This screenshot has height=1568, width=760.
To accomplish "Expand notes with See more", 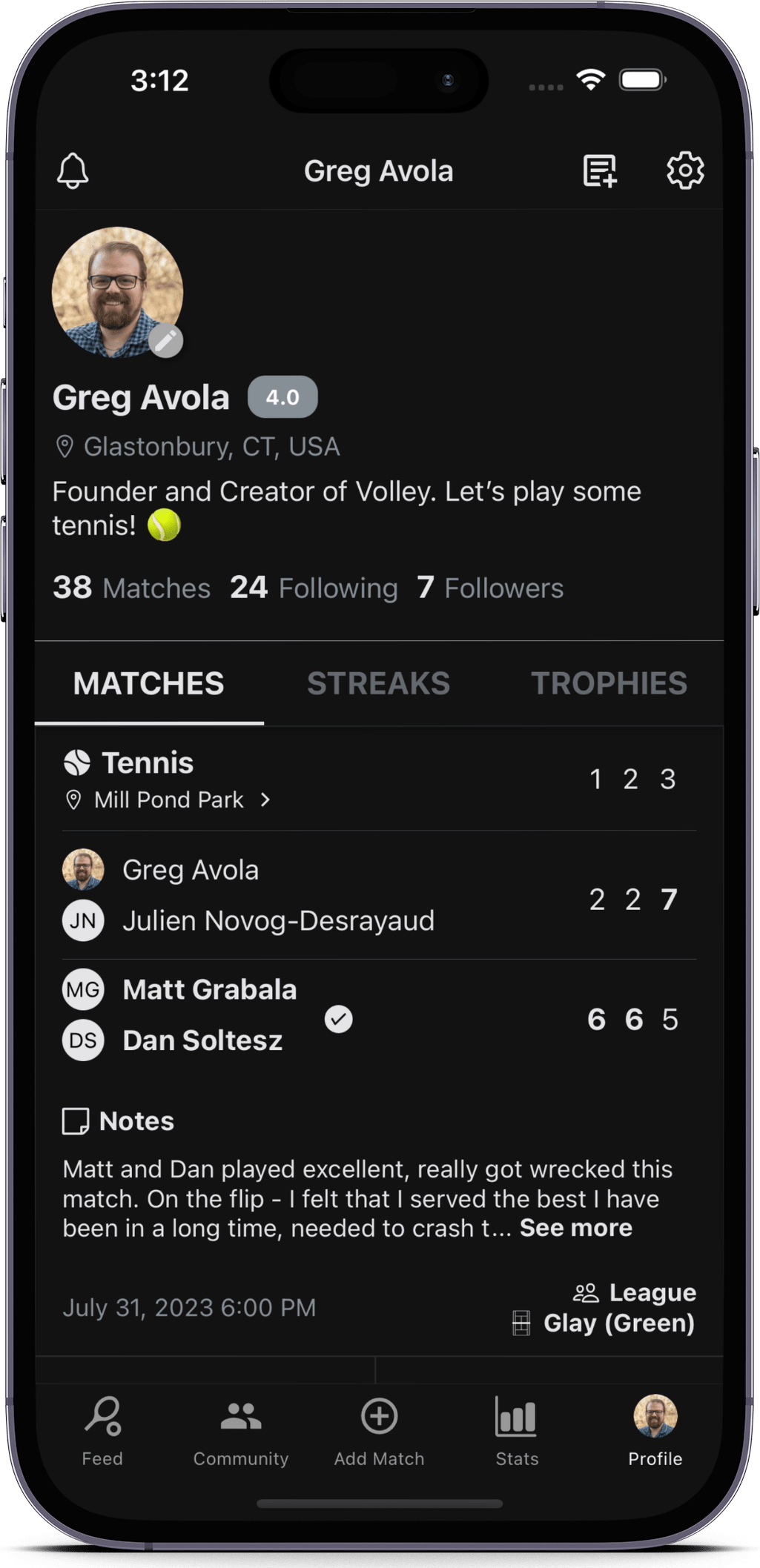I will click(576, 1229).
